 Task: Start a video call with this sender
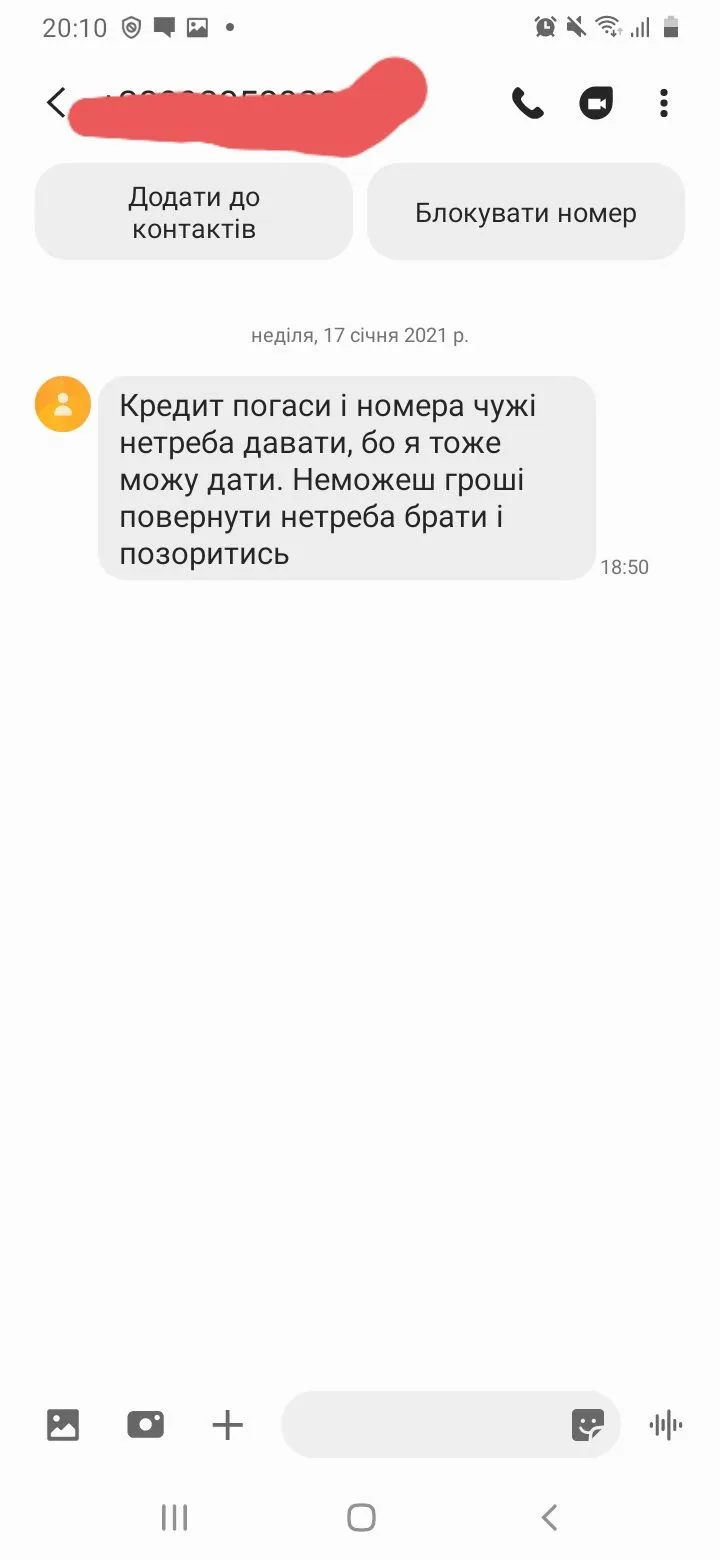[596, 103]
